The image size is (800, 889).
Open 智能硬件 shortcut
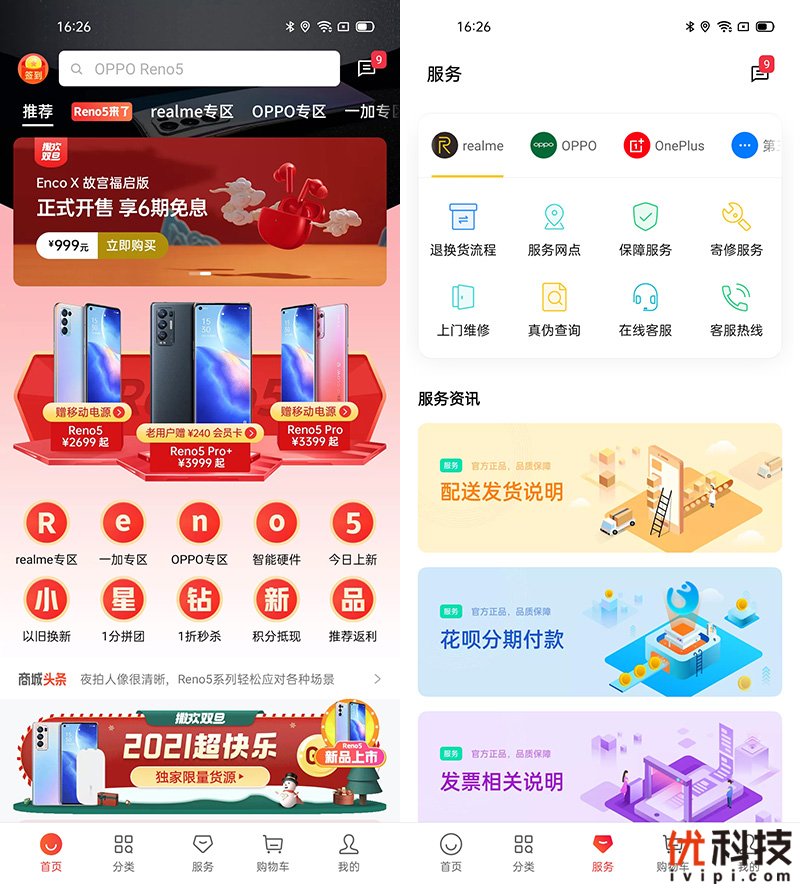pyautogui.click(x=277, y=532)
